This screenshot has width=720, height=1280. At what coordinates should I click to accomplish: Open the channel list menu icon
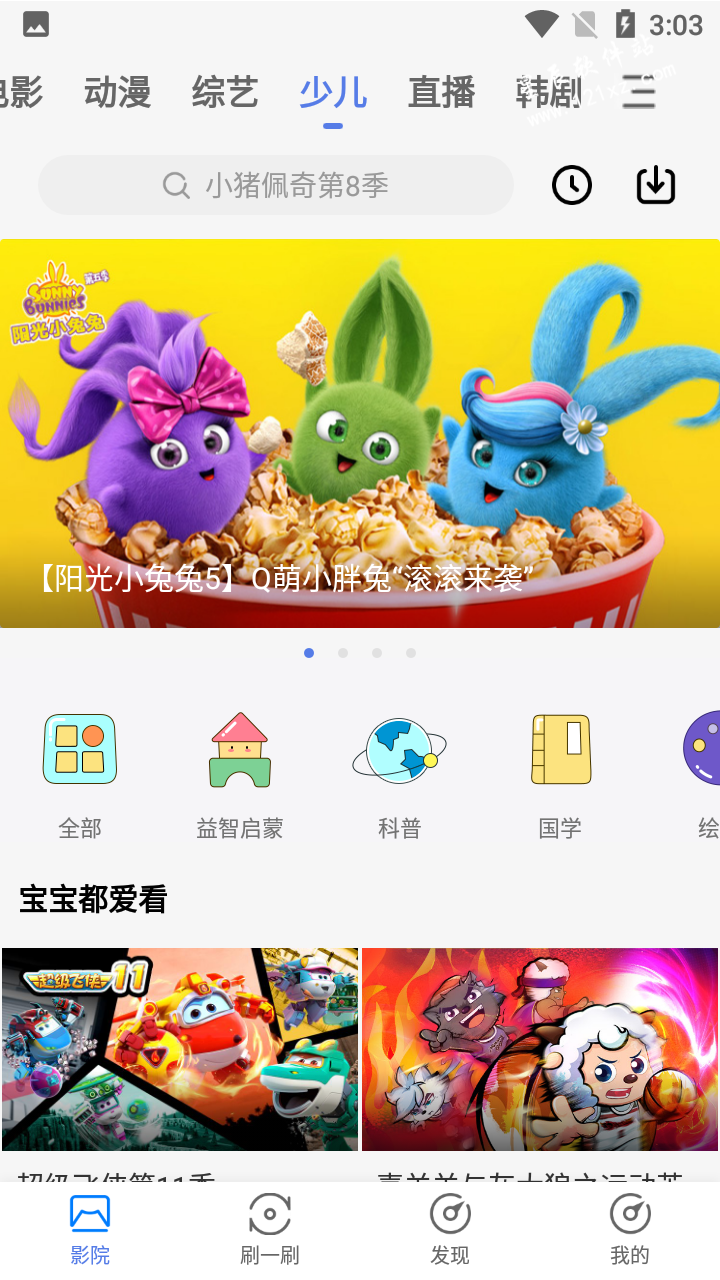click(x=639, y=93)
